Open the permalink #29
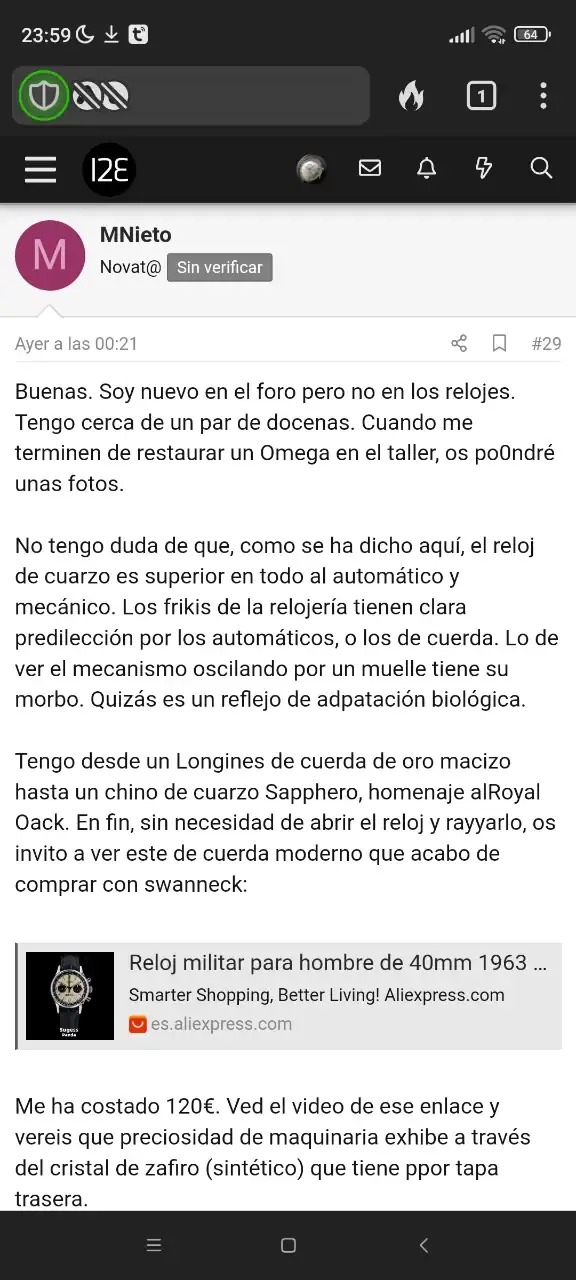576x1280 pixels. (x=546, y=344)
